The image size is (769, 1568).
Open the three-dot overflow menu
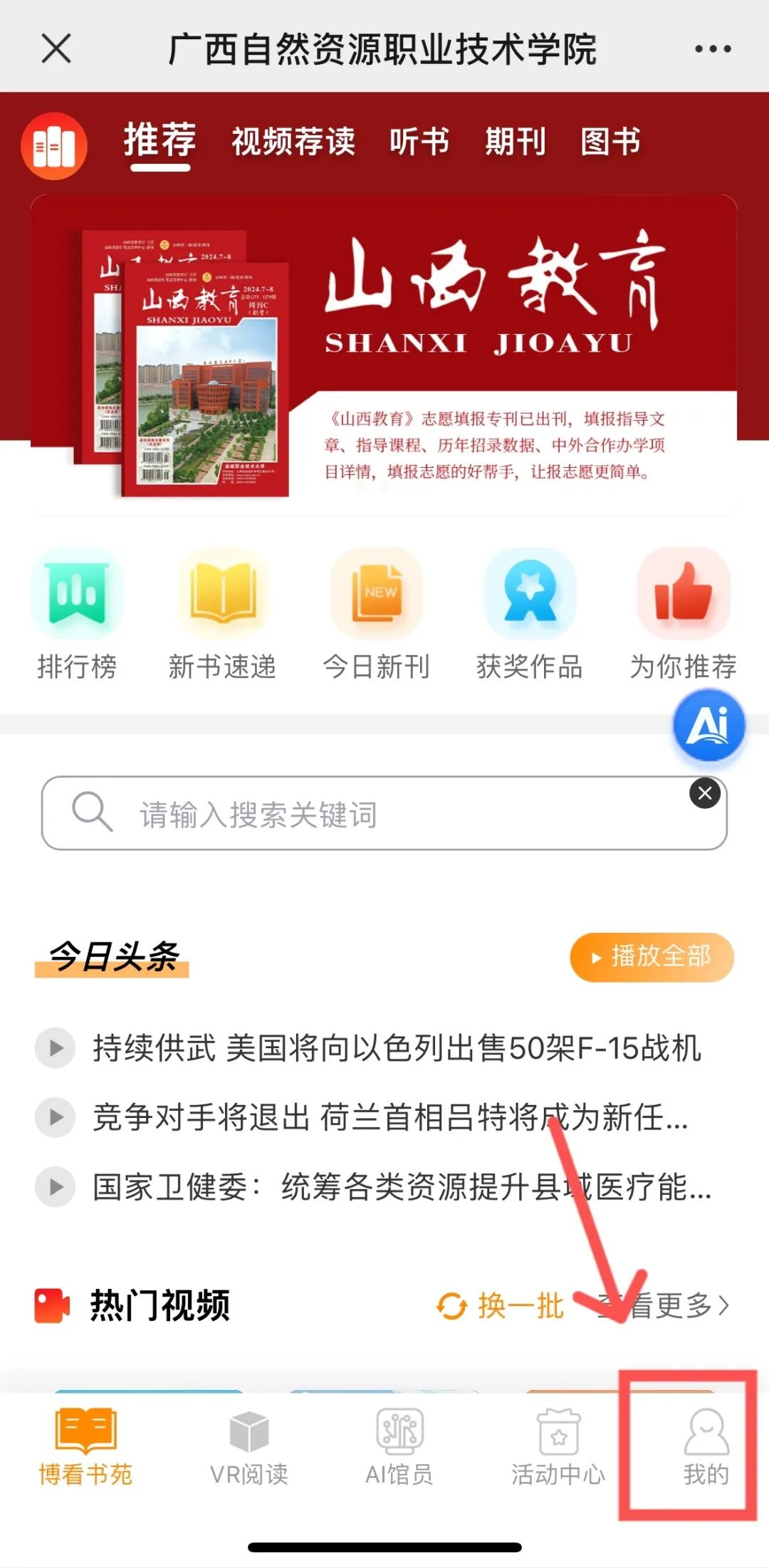tap(713, 49)
